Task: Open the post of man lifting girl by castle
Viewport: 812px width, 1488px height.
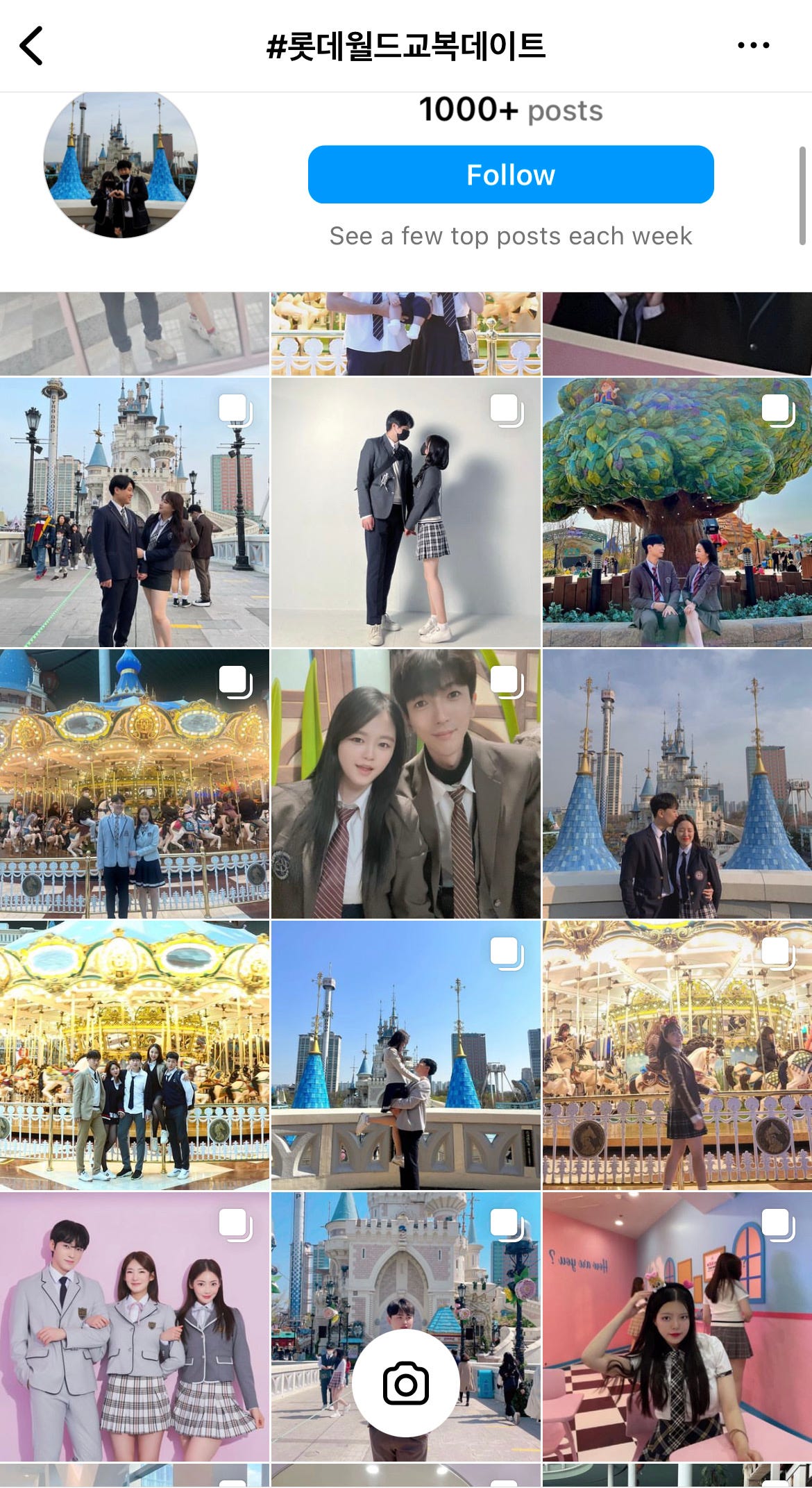Action: (x=405, y=1055)
